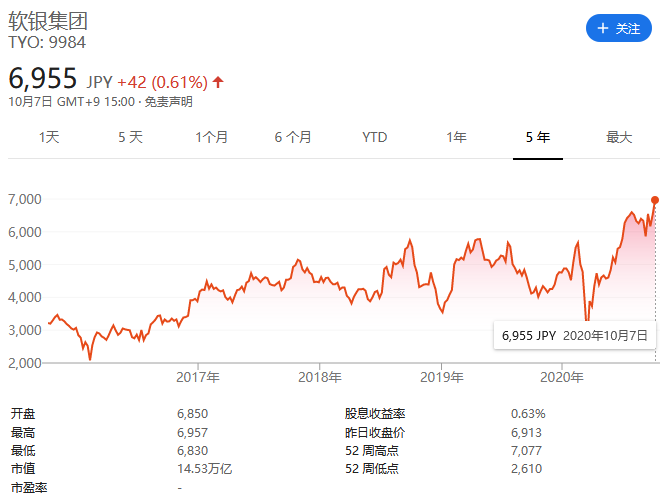Image resolution: width=663 pixels, height=494 pixels.
Task: Select the 5 年 range tab
Action: (x=538, y=138)
